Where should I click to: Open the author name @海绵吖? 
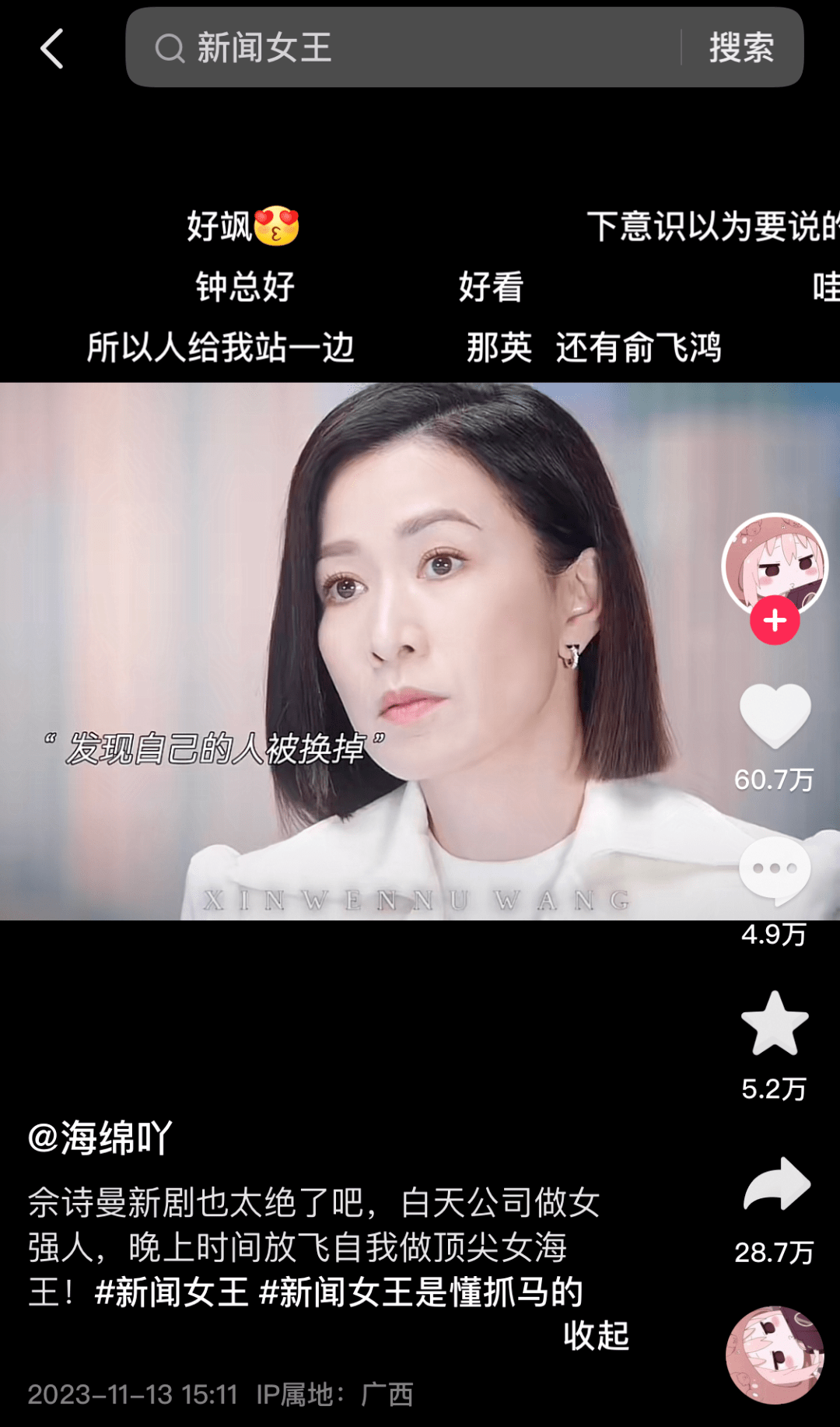(x=100, y=1138)
